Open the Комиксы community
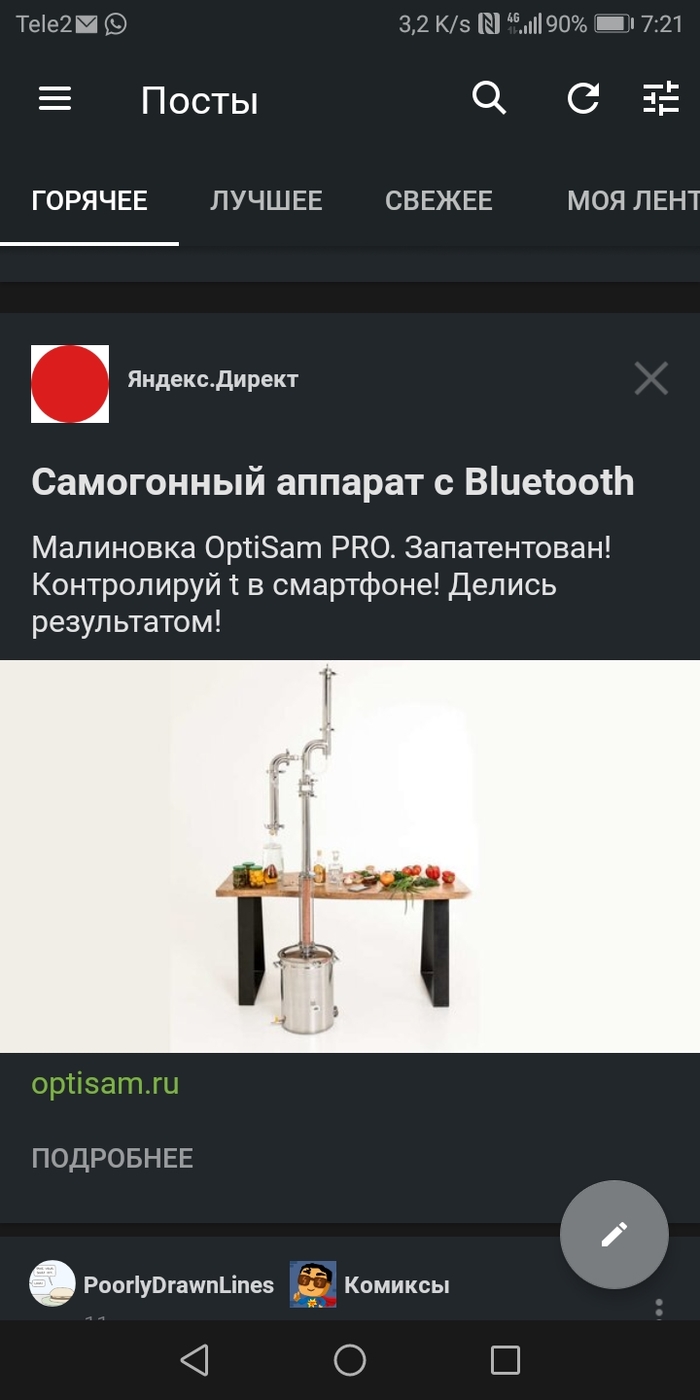 pos(396,1285)
